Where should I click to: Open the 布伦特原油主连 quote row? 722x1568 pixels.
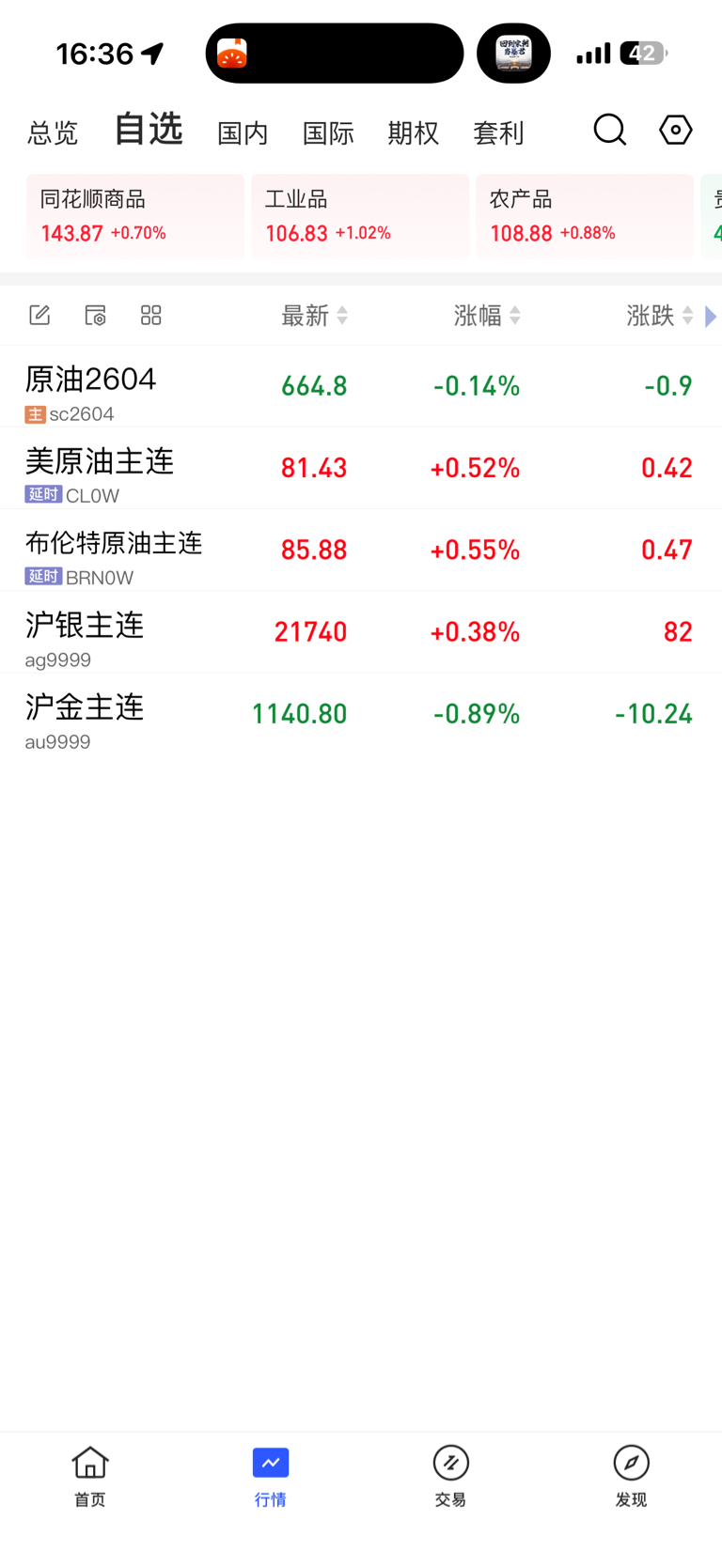(361, 550)
